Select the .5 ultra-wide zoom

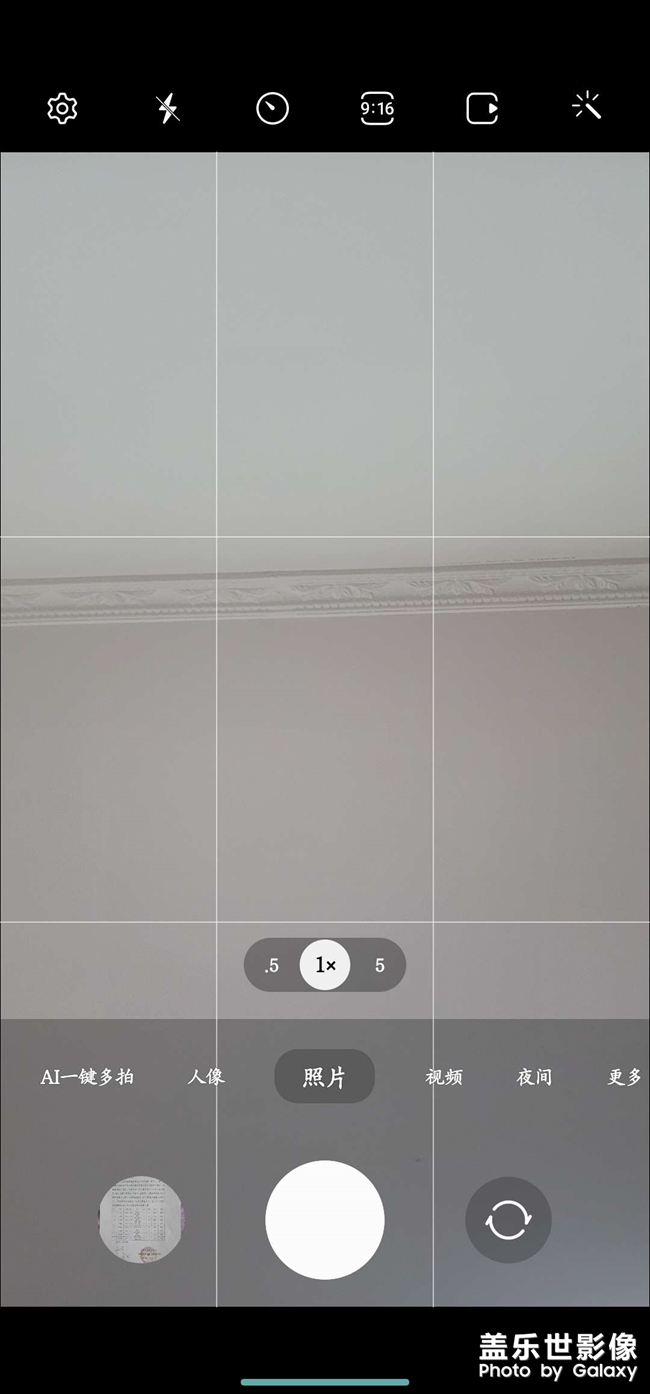coord(271,966)
